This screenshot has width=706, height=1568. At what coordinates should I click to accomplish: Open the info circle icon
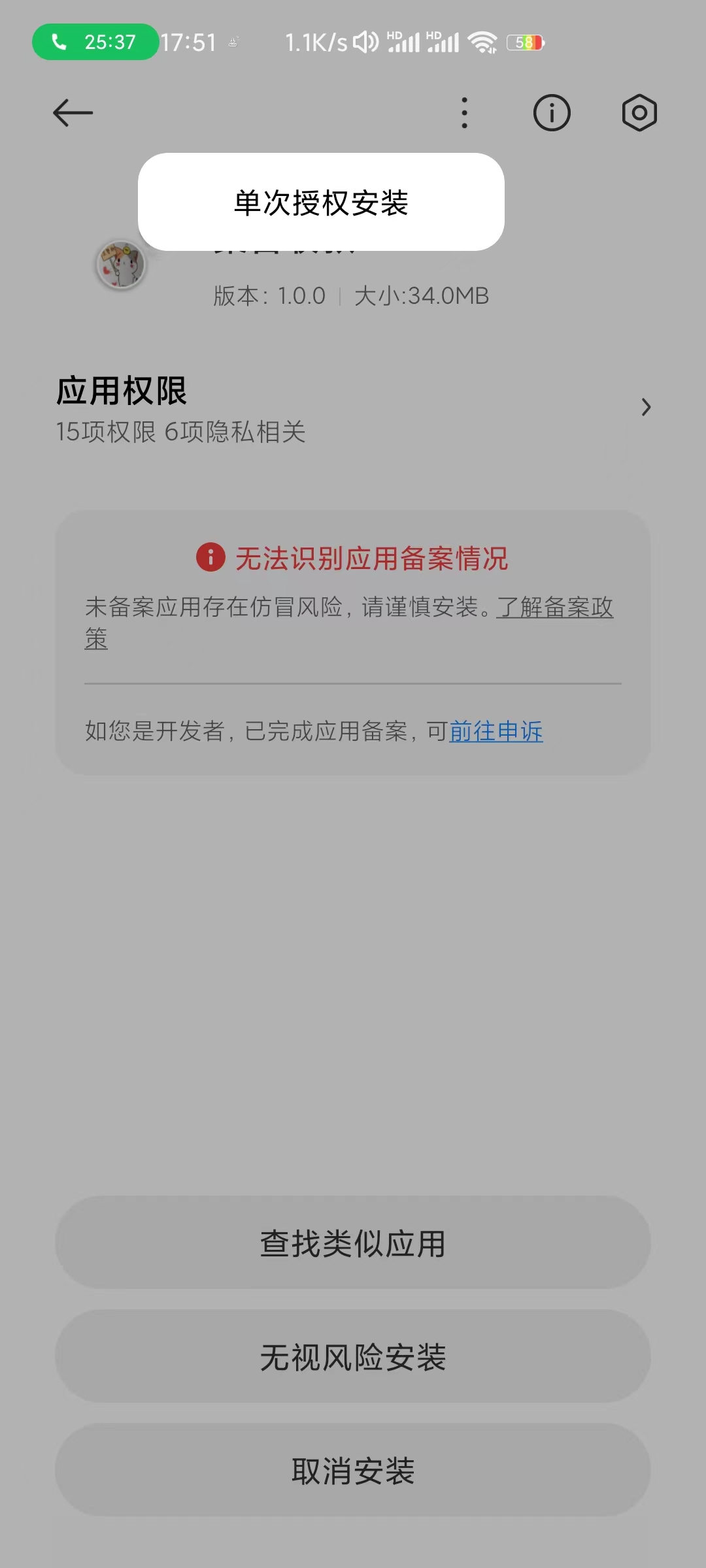pos(552,113)
